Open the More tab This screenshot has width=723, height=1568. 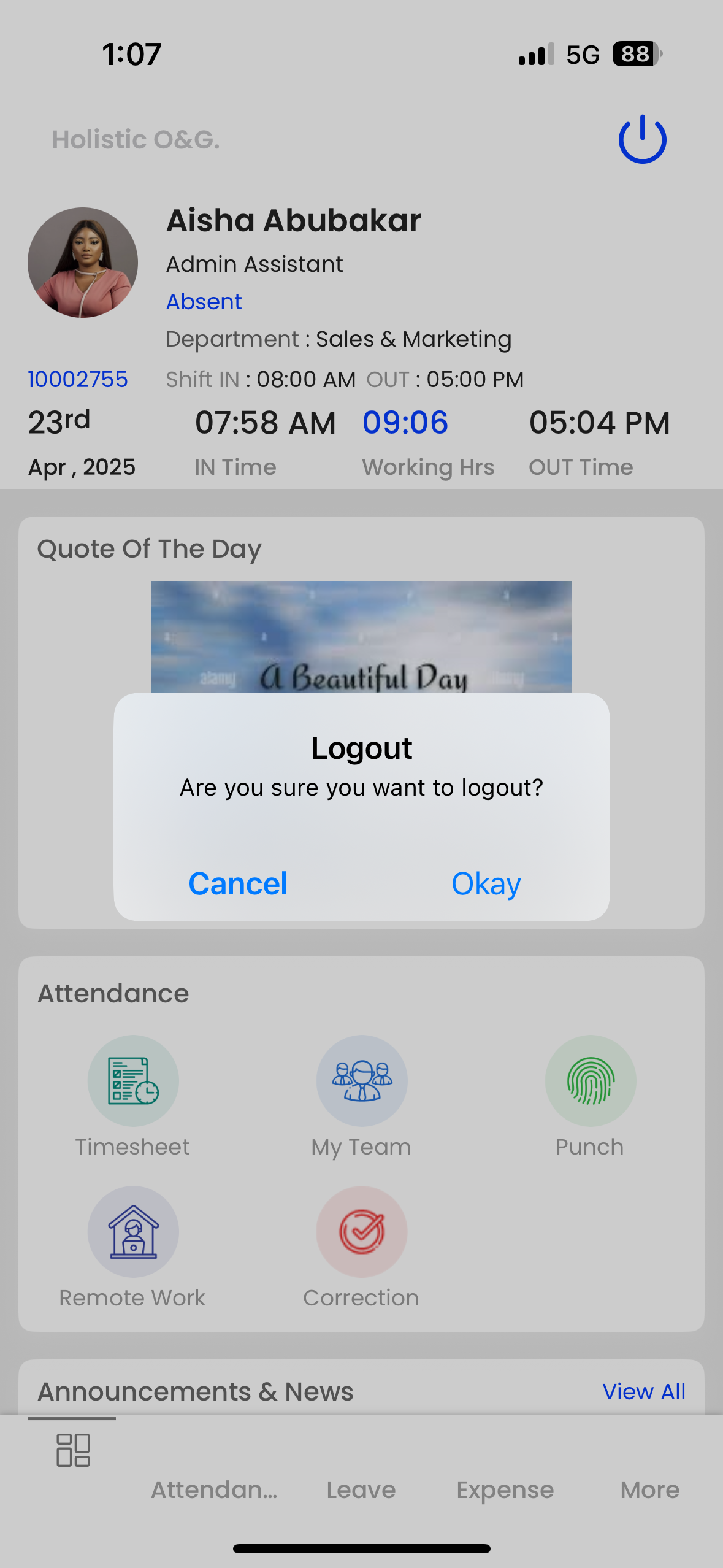650,1489
